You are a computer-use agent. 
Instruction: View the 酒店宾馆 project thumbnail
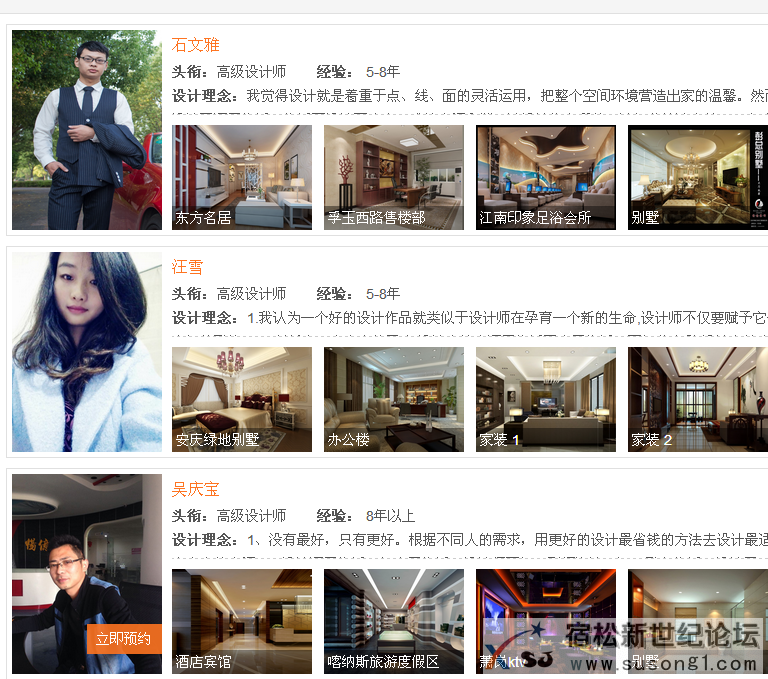pyautogui.click(x=242, y=620)
